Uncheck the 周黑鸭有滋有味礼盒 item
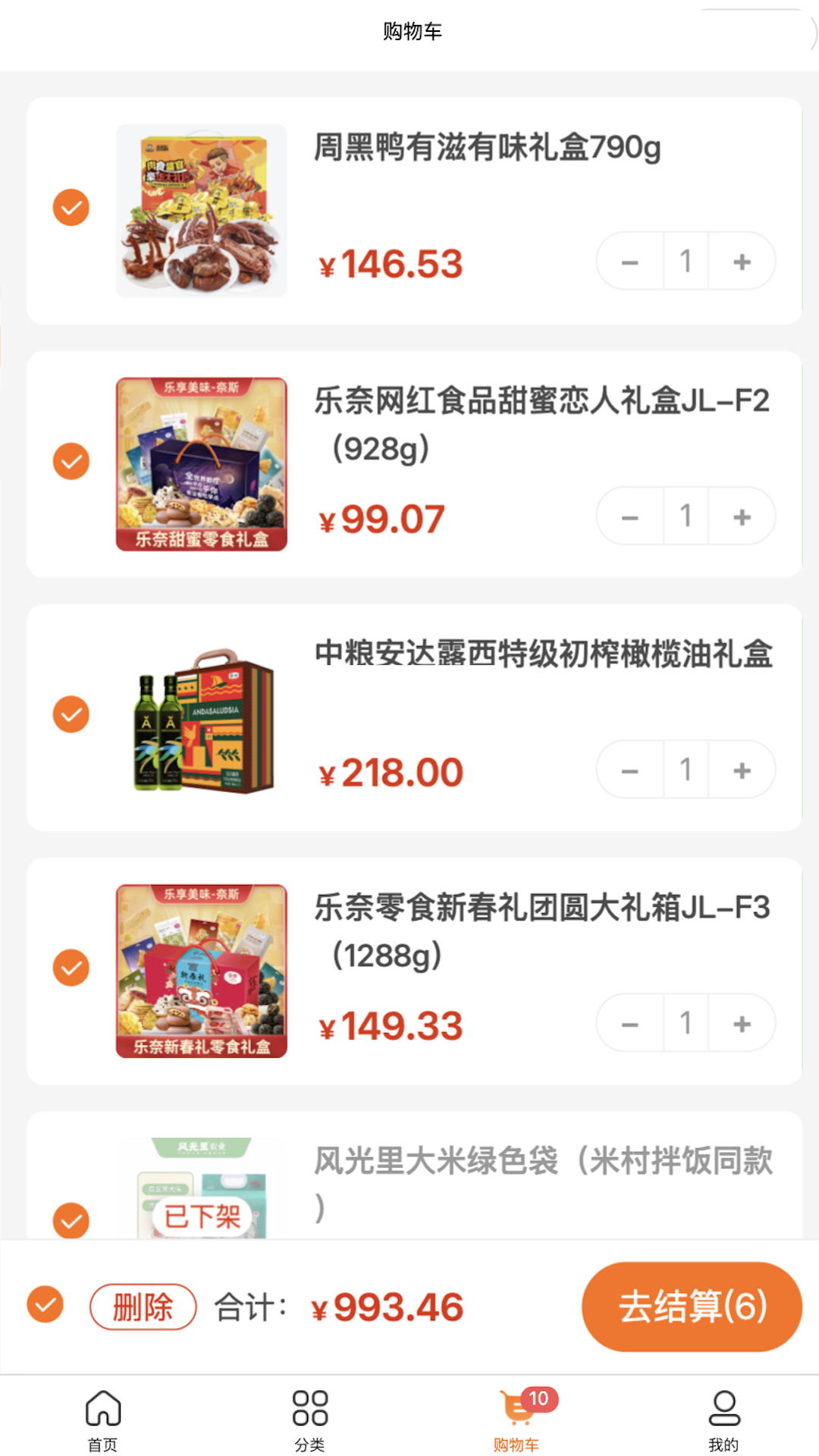819x1456 pixels. [x=71, y=207]
